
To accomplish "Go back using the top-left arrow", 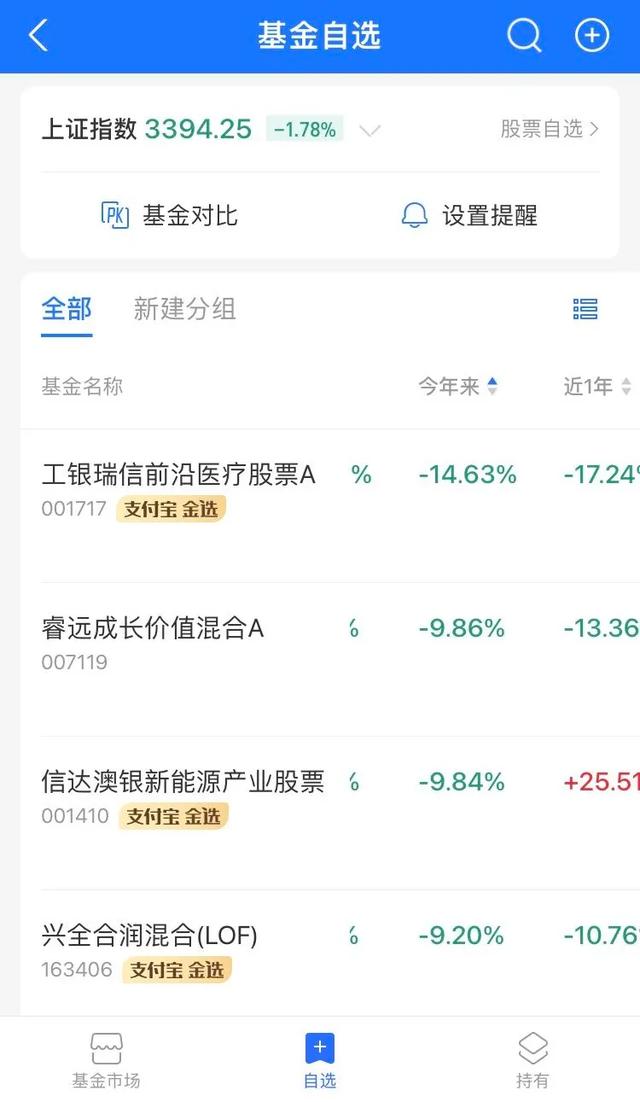I will (38, 35).
